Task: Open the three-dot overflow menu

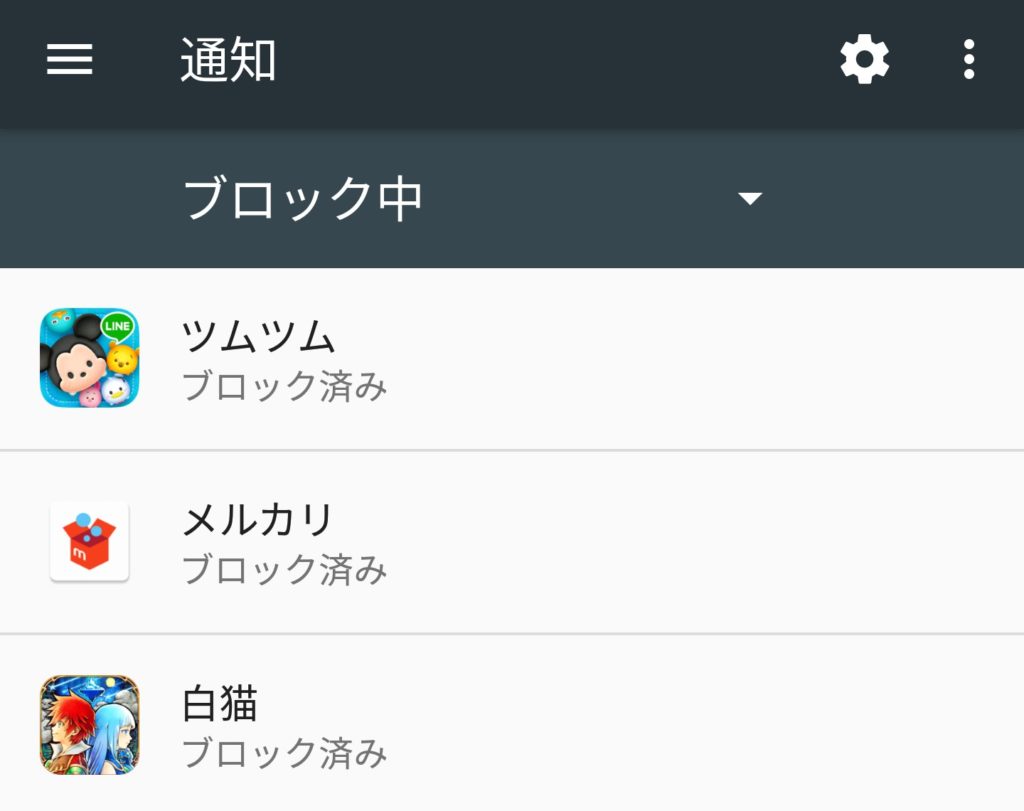Action: [968, 60]
